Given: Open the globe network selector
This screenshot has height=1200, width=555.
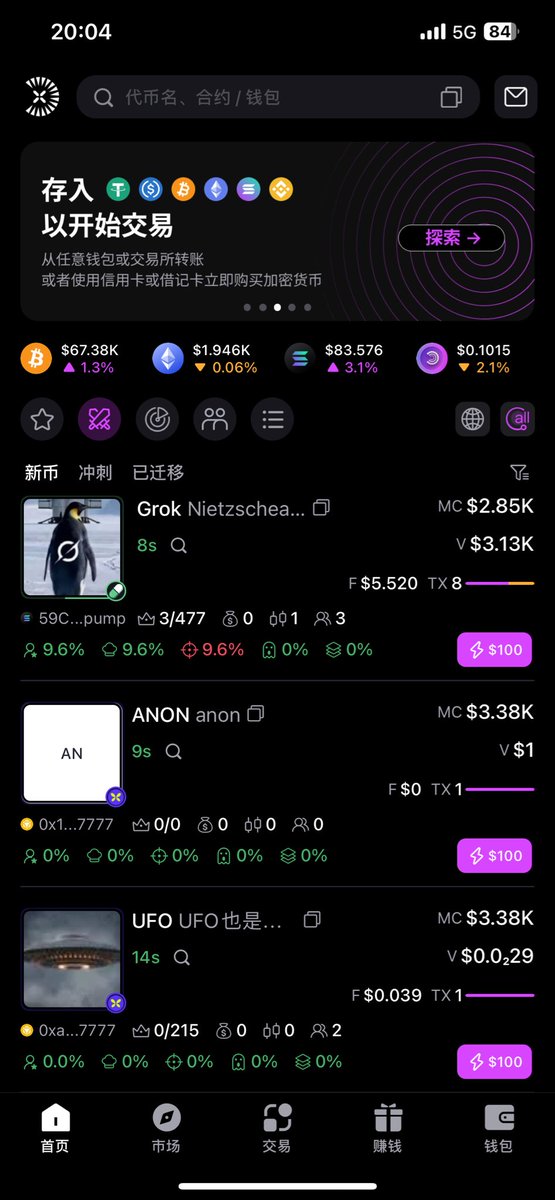Looking at the screenshot, I should tap(473, 420).
